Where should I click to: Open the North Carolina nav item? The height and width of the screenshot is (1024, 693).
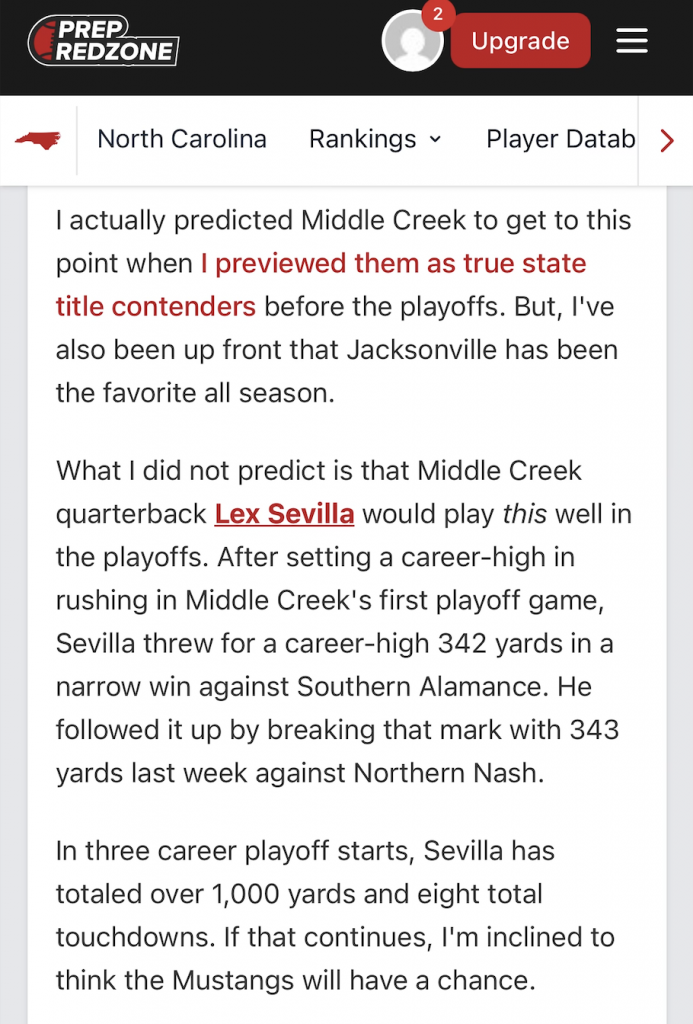(181, 139)
